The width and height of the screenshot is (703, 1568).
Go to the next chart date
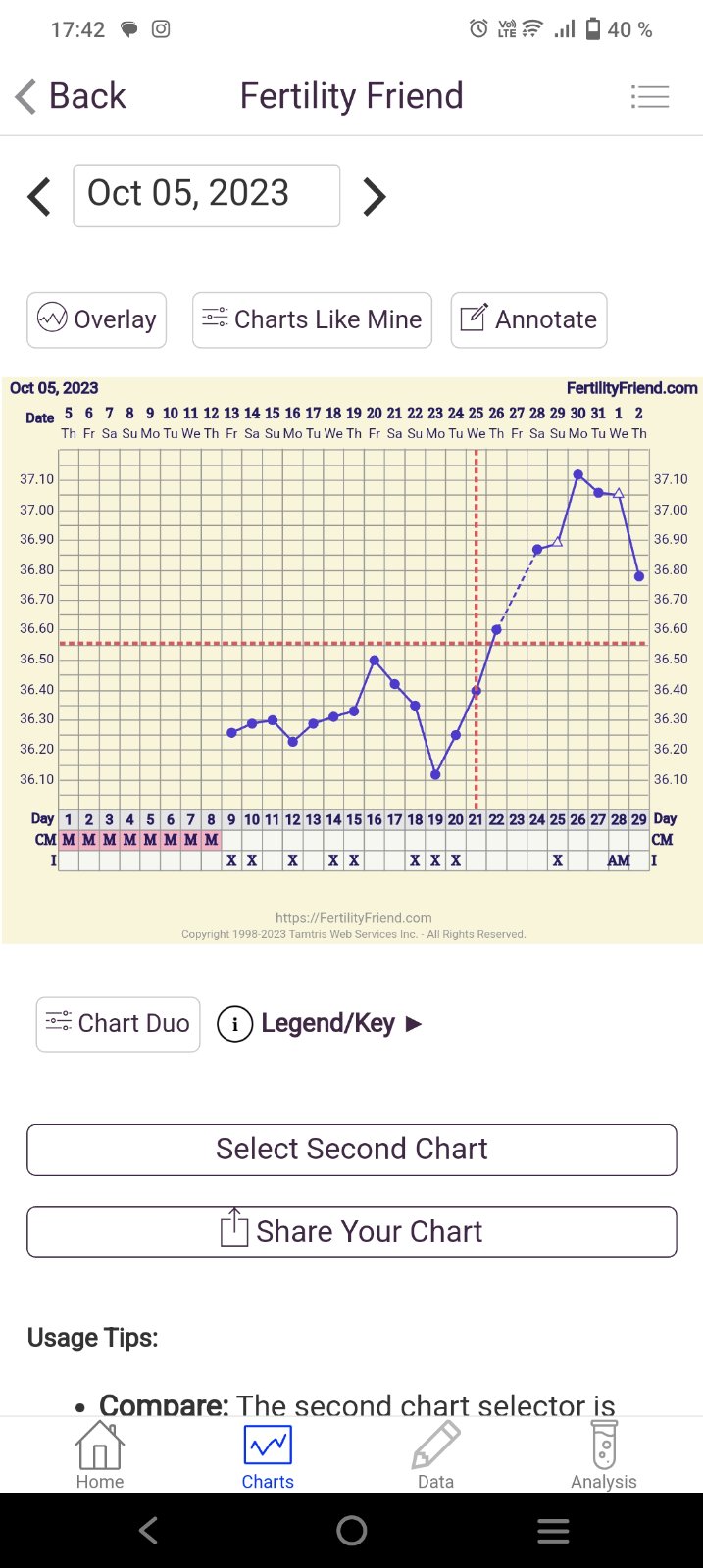click(375, 196)
